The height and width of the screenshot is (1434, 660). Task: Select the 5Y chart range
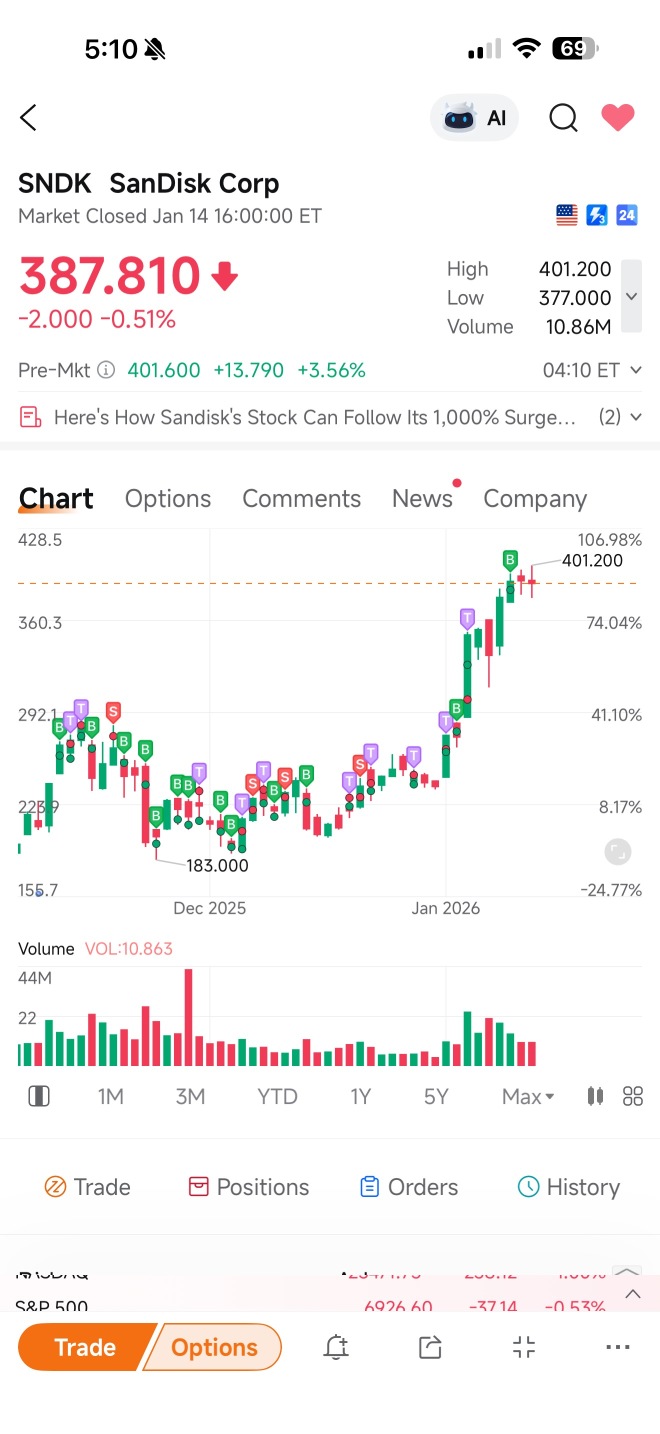click(x=436, y=1096)
